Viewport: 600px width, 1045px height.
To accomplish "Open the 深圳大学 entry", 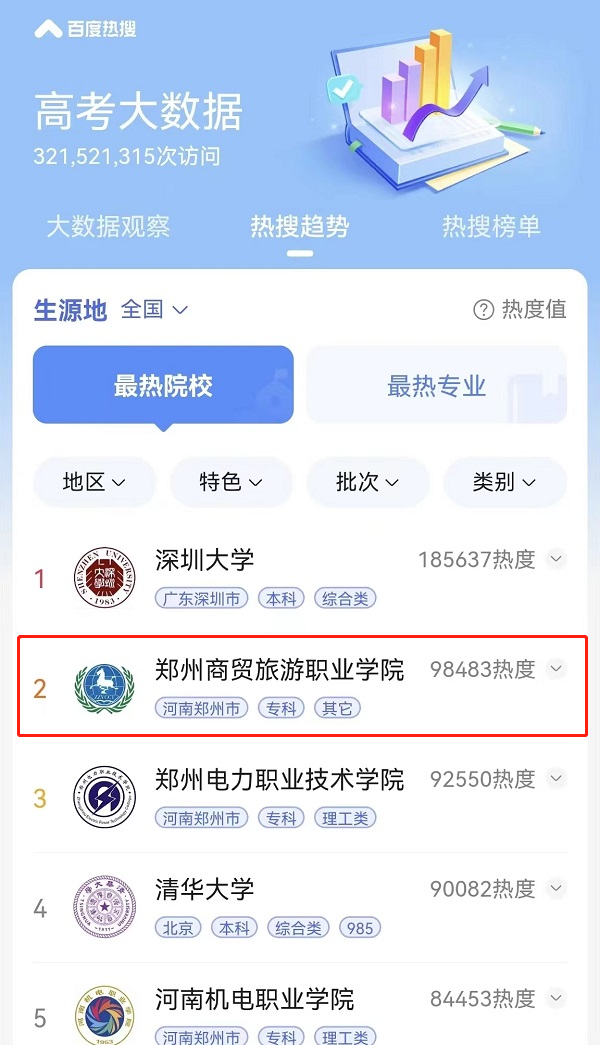I will coord(205,560).
